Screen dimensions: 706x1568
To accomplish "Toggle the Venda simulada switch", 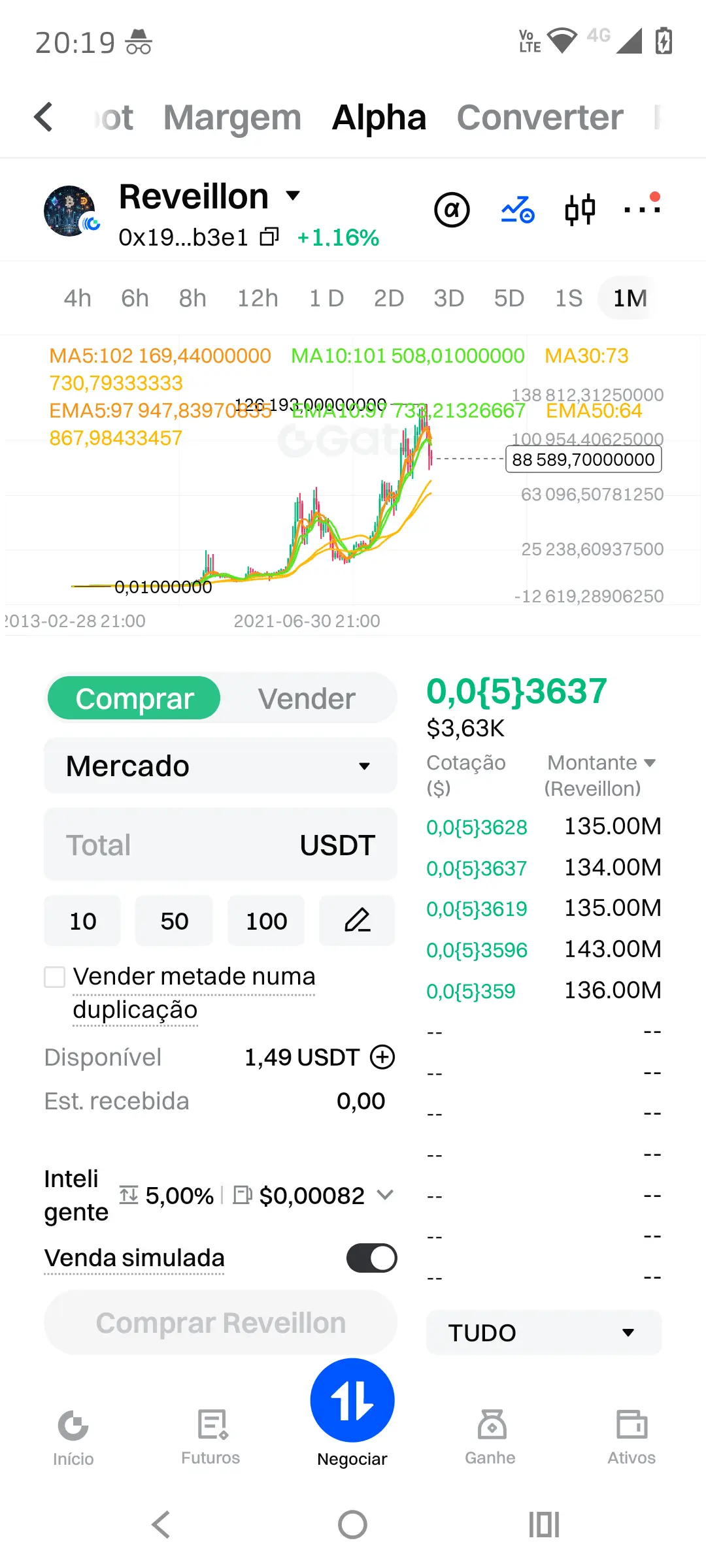I will pyautogui.click(x=371, y=1258).
